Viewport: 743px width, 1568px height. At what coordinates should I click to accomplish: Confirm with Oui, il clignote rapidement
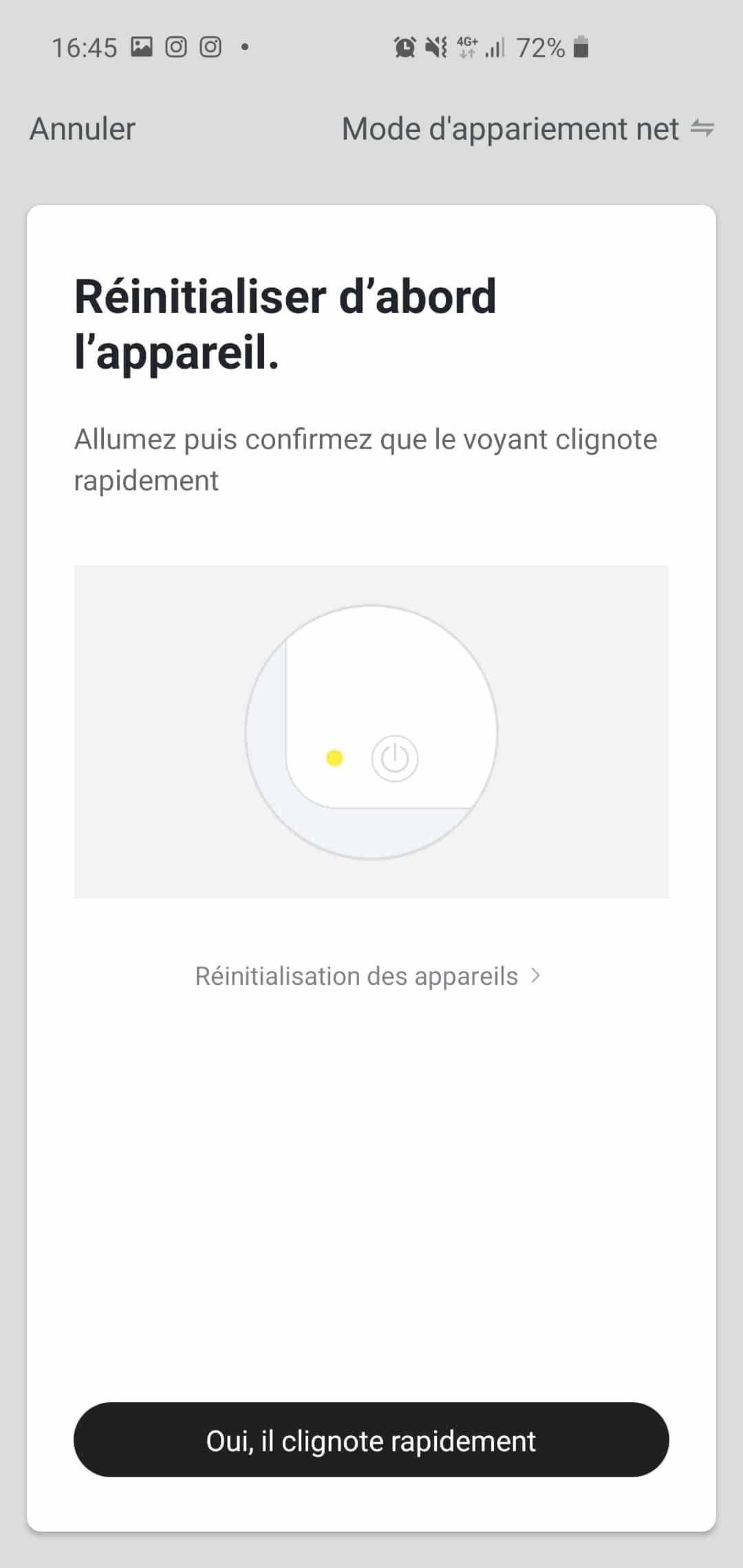coord(371,1440)
